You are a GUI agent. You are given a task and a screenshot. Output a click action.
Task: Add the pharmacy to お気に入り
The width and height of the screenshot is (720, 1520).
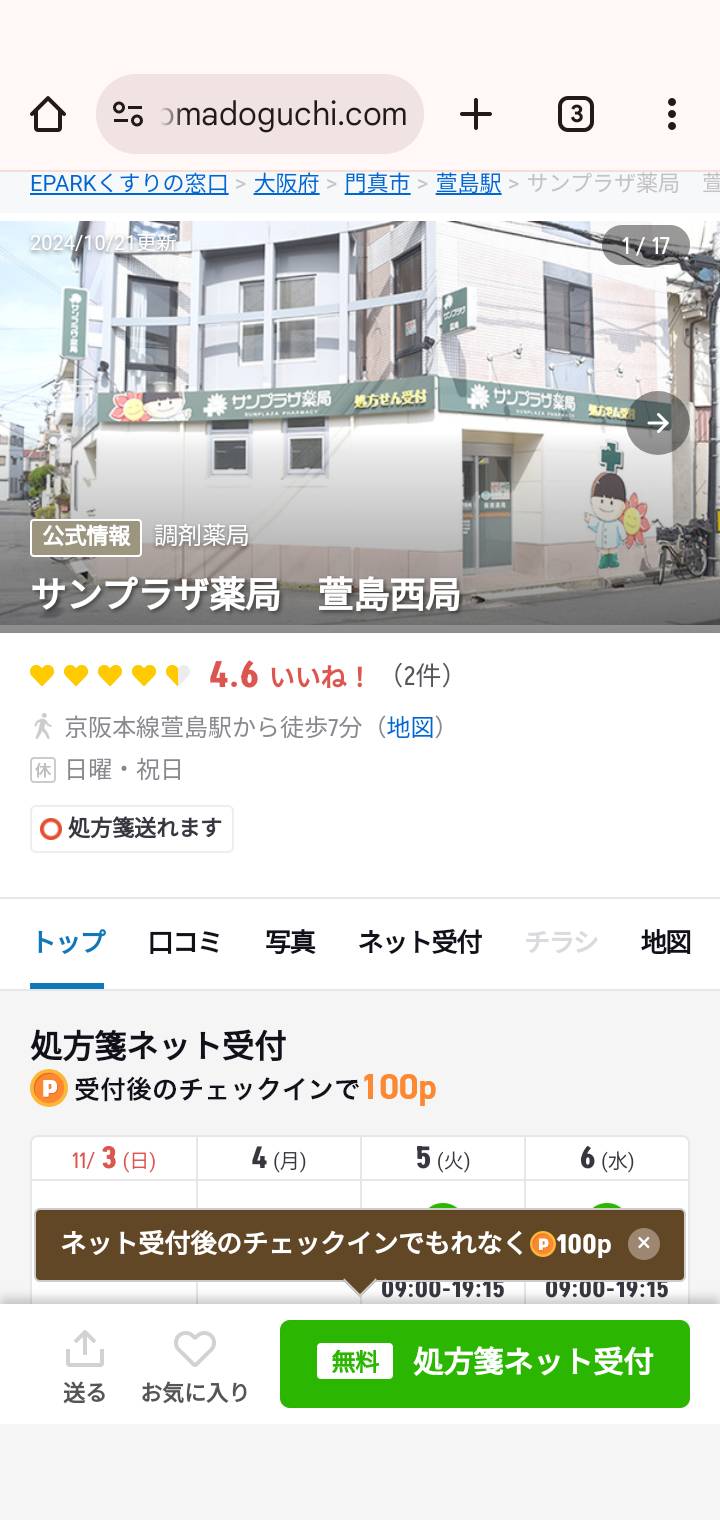pyautogui.click(x=195, y=1367)
